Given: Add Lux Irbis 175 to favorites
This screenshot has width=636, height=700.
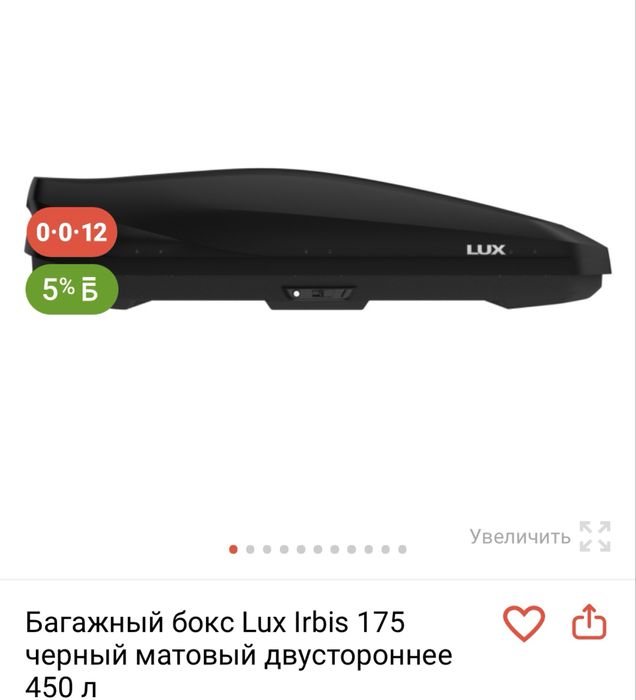Looking at the screenshot, I should [x=522, y=624].
